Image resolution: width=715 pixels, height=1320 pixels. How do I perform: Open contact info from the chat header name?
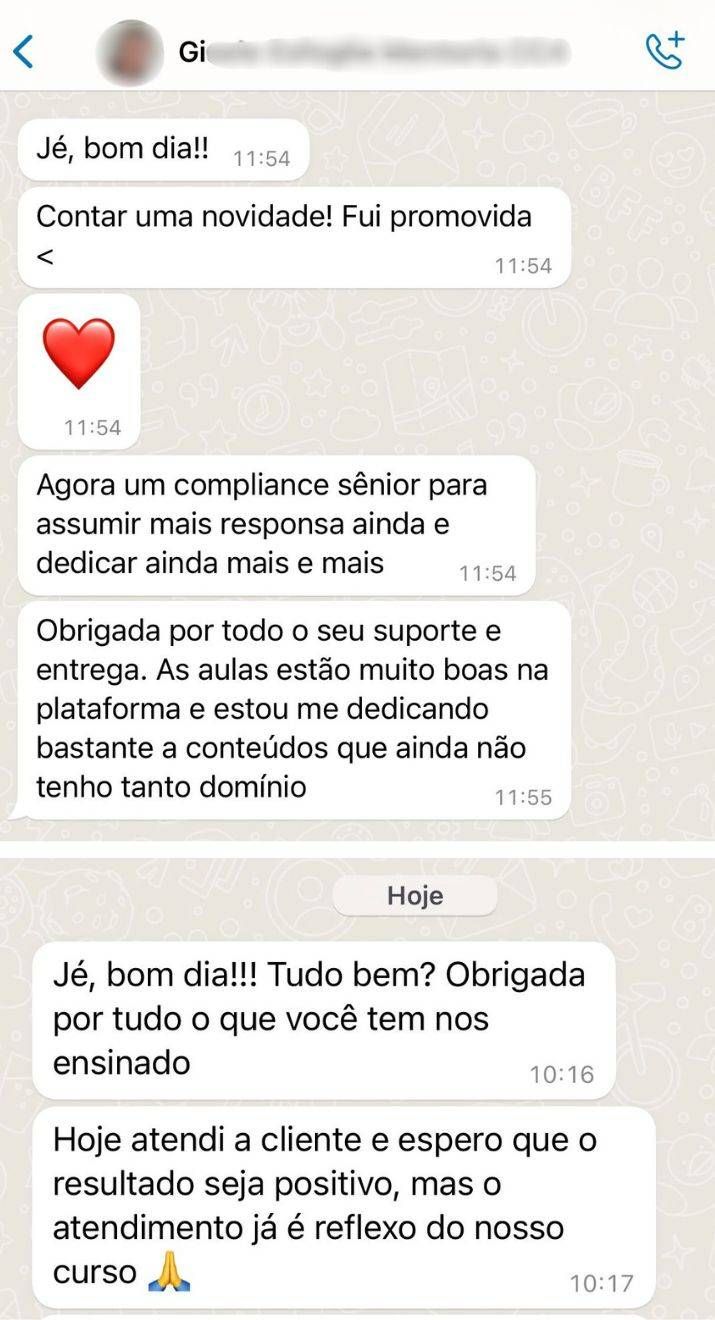pos(372,51)
